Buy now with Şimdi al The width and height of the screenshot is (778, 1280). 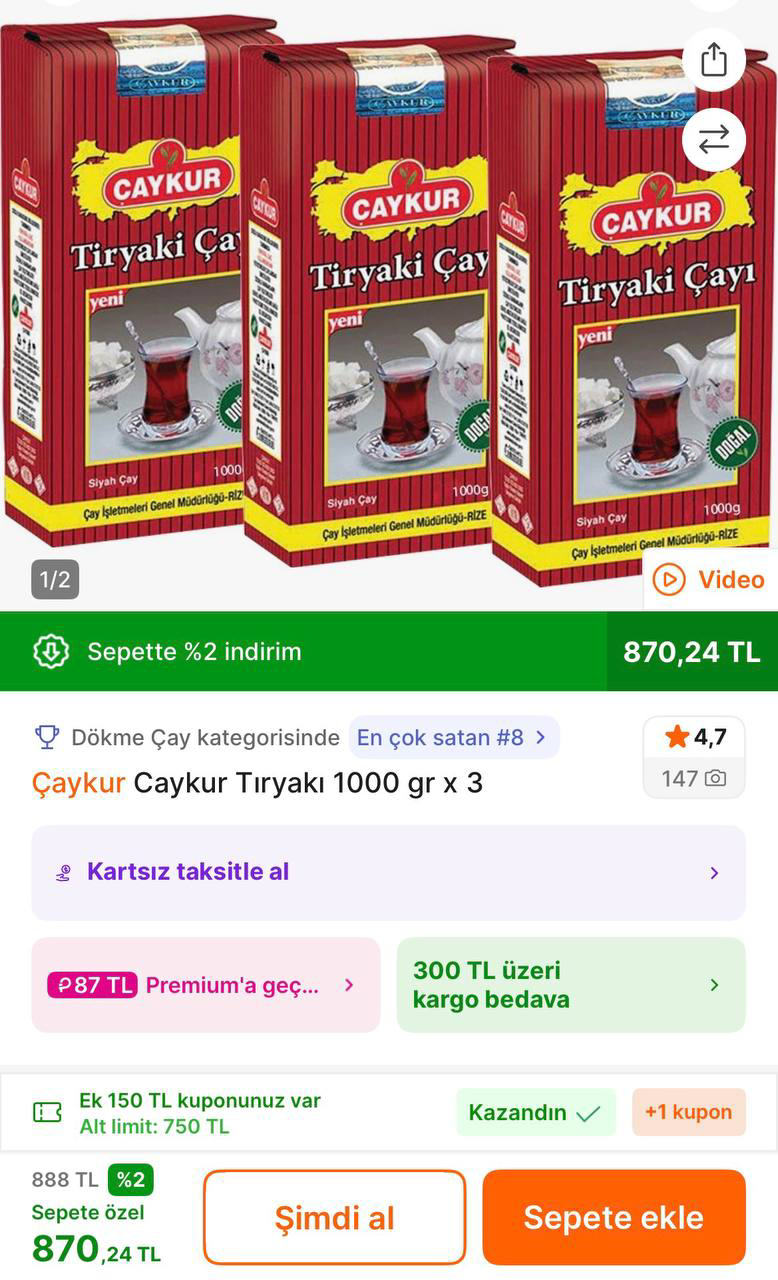[334, 1217]
